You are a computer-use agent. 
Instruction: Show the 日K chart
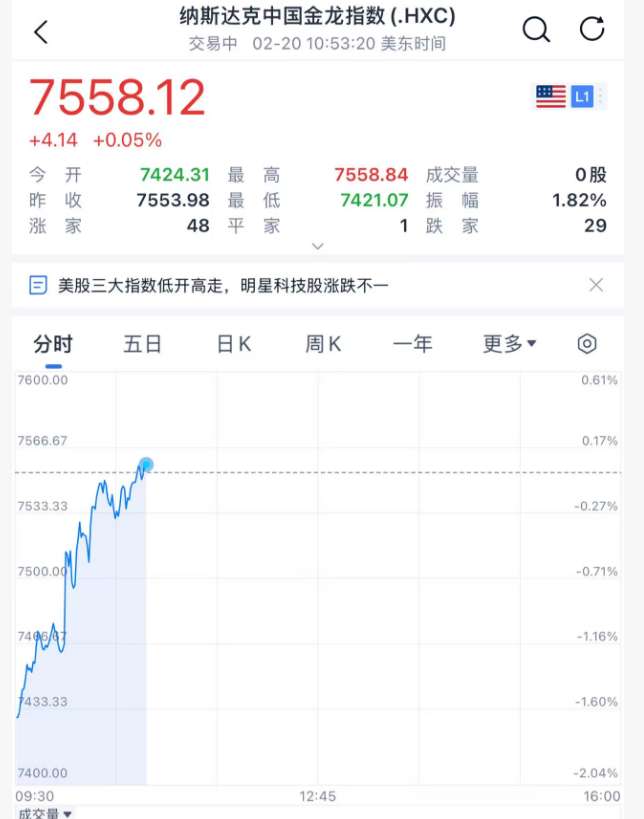[233, 344]
